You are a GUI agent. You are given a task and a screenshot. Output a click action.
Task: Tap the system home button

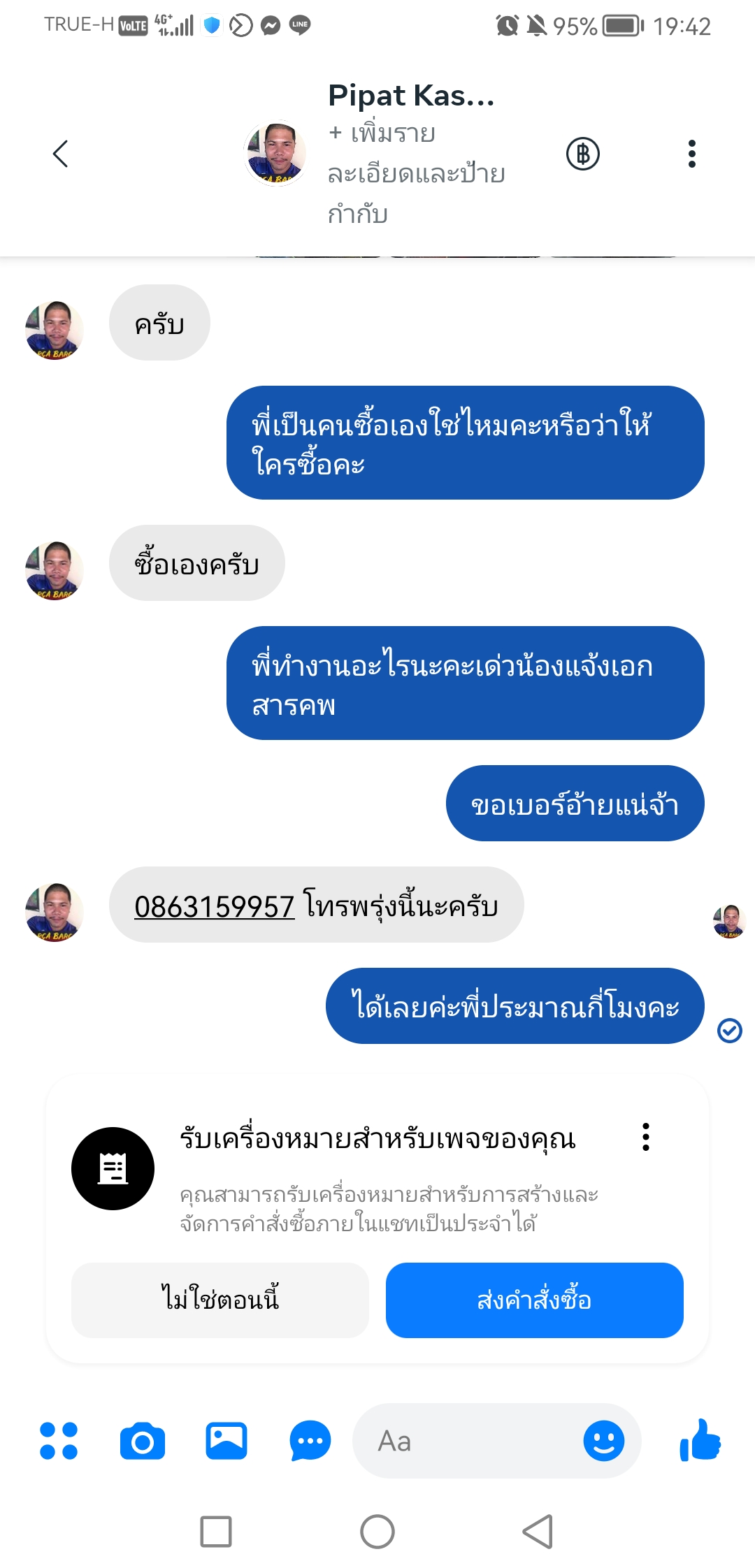pyautogui.click(x=377, y=1532)
